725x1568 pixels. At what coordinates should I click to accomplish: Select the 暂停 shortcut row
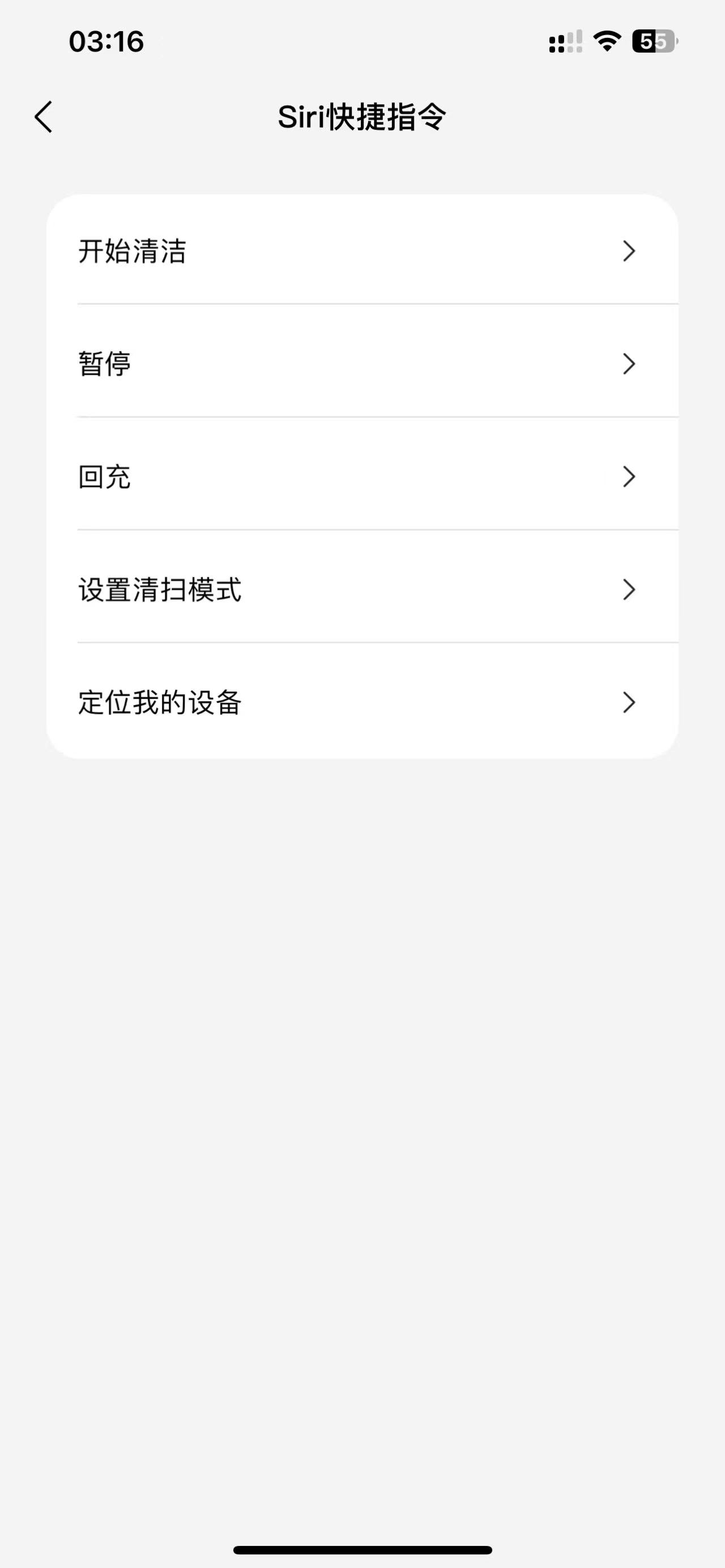point(361,364)
